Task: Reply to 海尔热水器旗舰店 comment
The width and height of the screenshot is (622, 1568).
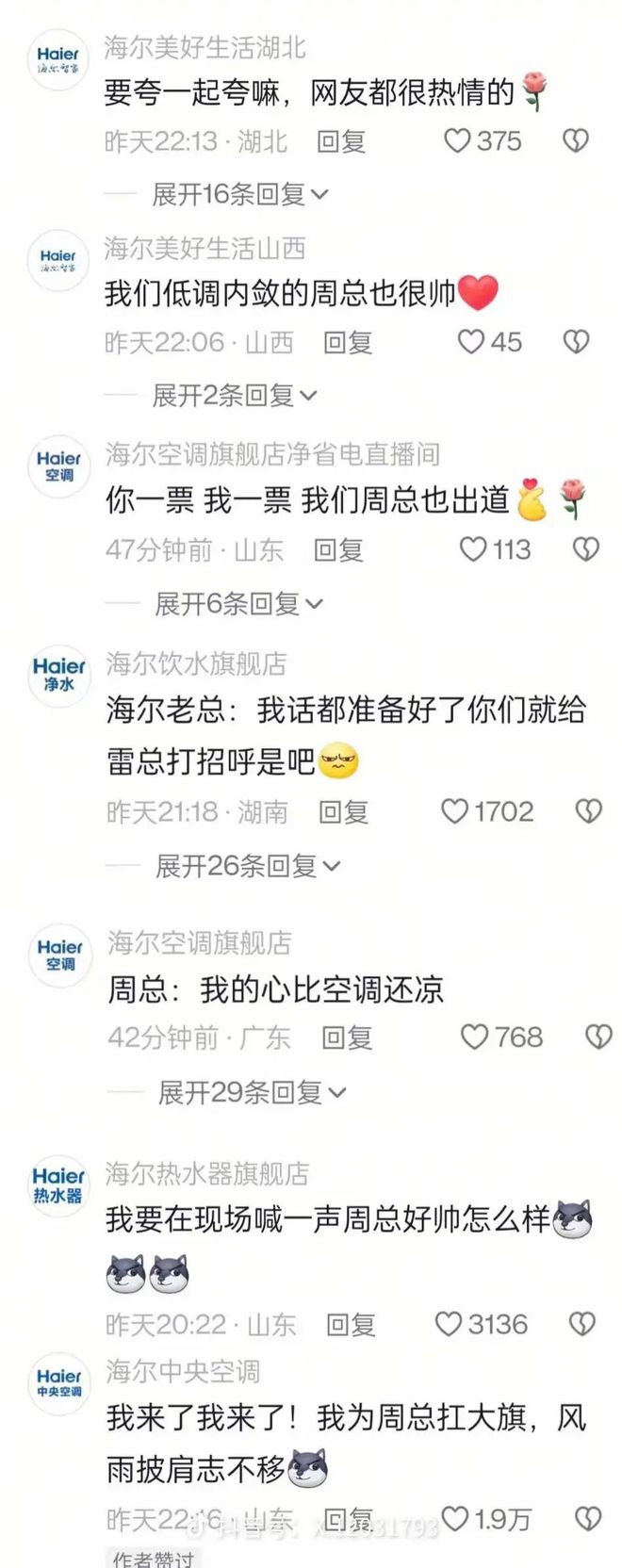Action: [x=351, y=1325]
